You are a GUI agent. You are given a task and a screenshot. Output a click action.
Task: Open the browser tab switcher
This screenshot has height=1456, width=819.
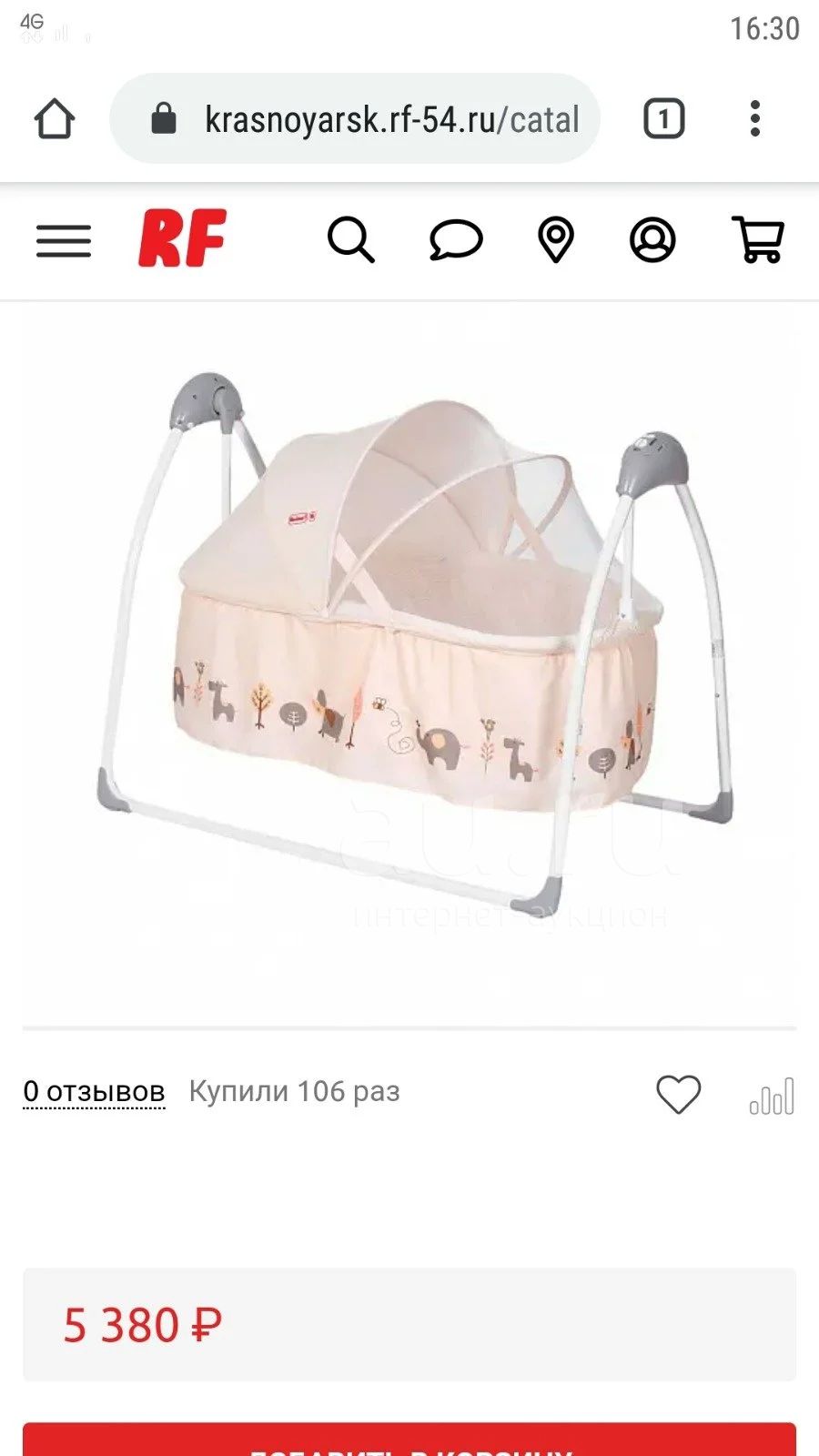point(664,119)
